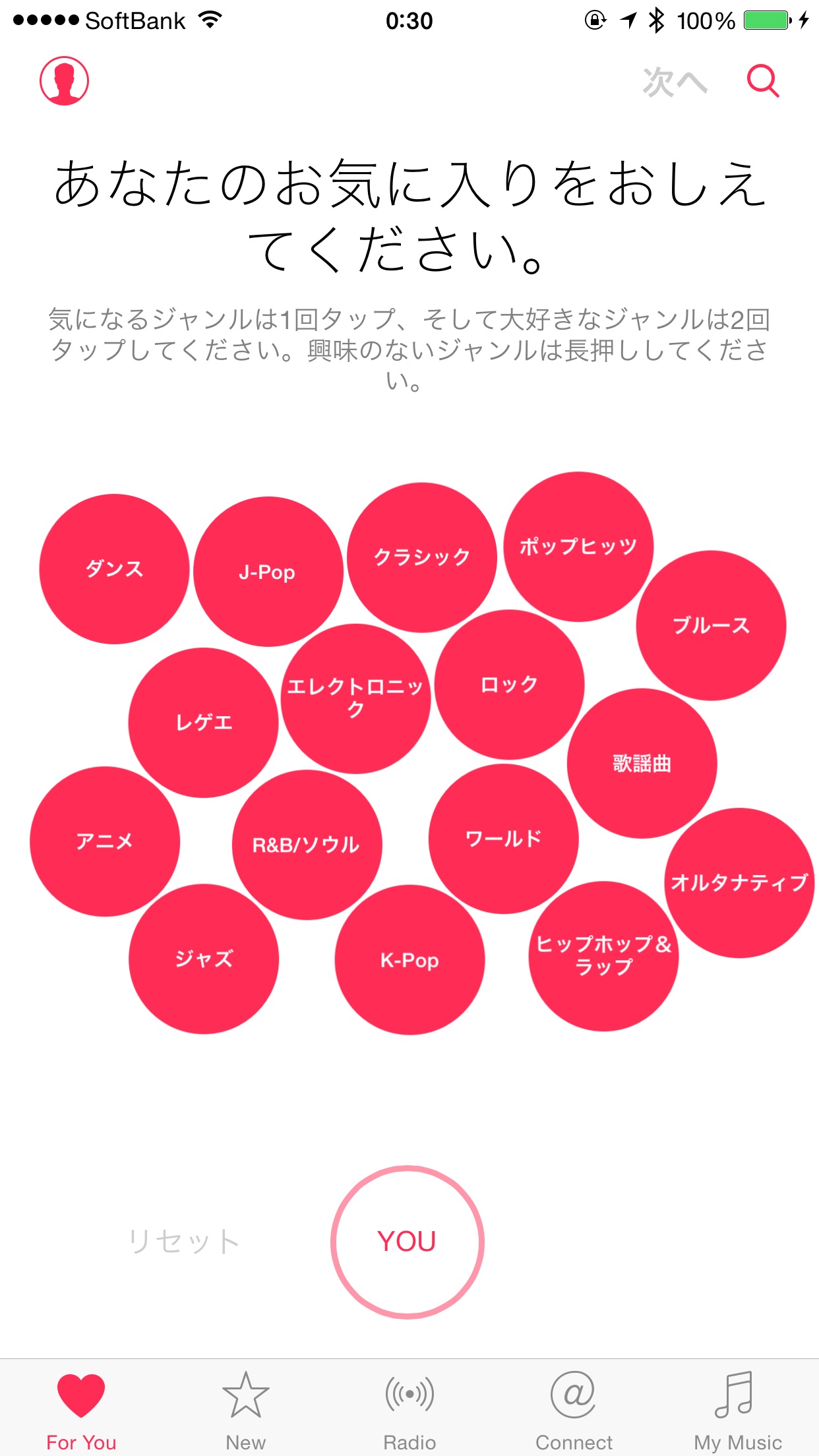Pick the 歌謡曲 genre bubble
The image size is (819, 1456).
tap(642, 764)
